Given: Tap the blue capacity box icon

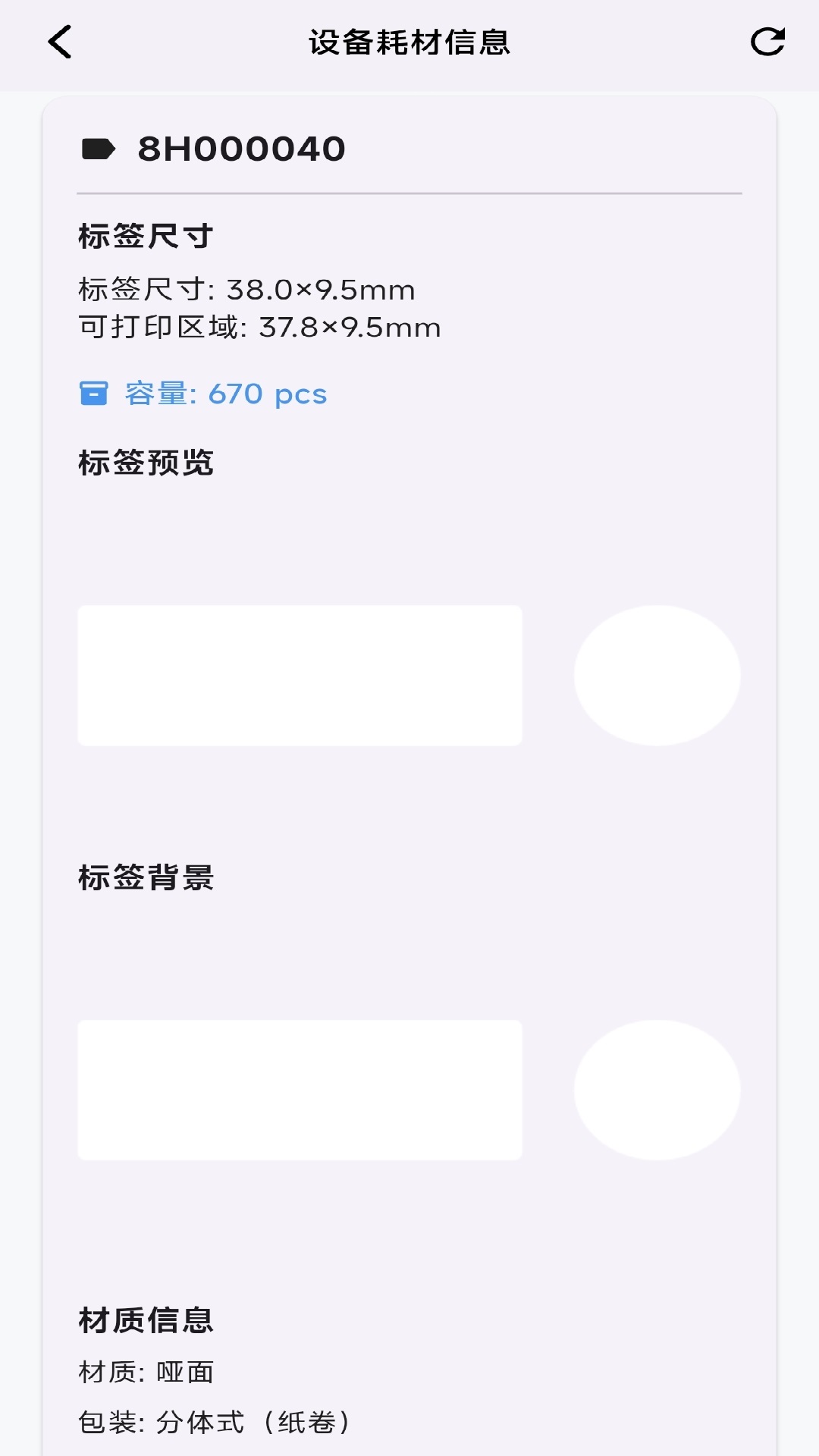Looking at the screenshot, I should [x=93, y=394].
